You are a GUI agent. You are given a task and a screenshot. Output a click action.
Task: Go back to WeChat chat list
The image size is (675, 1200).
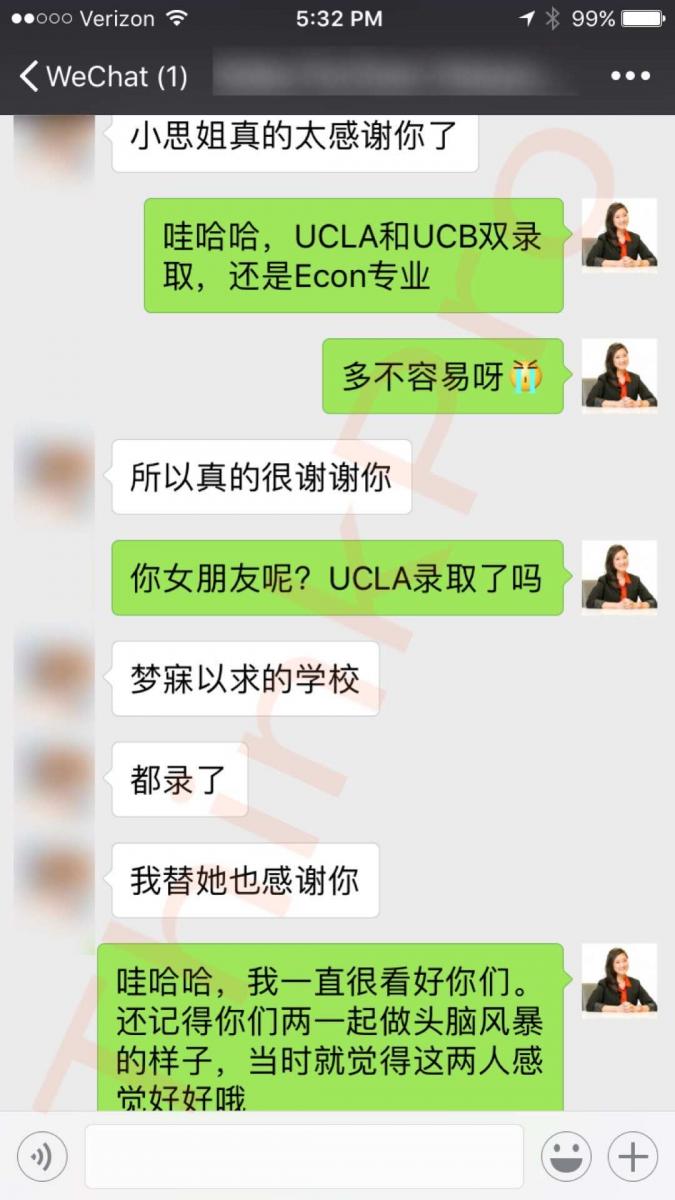point(100,77)
